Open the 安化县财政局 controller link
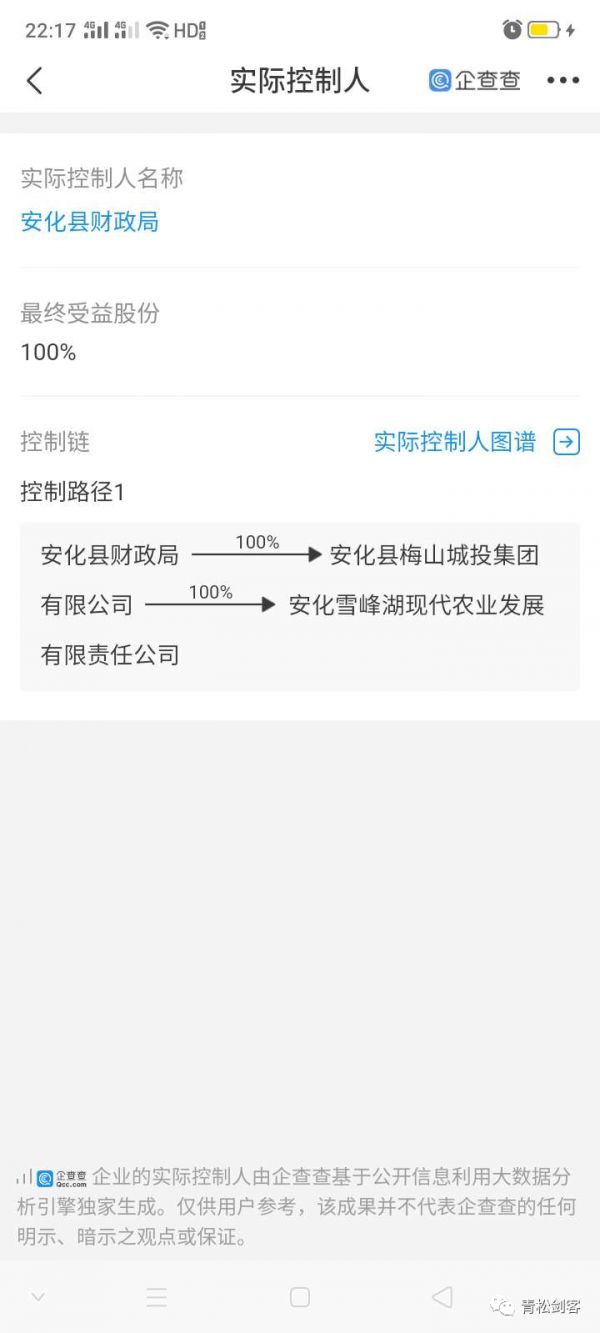600x1333 pixels. coord(90,222)
